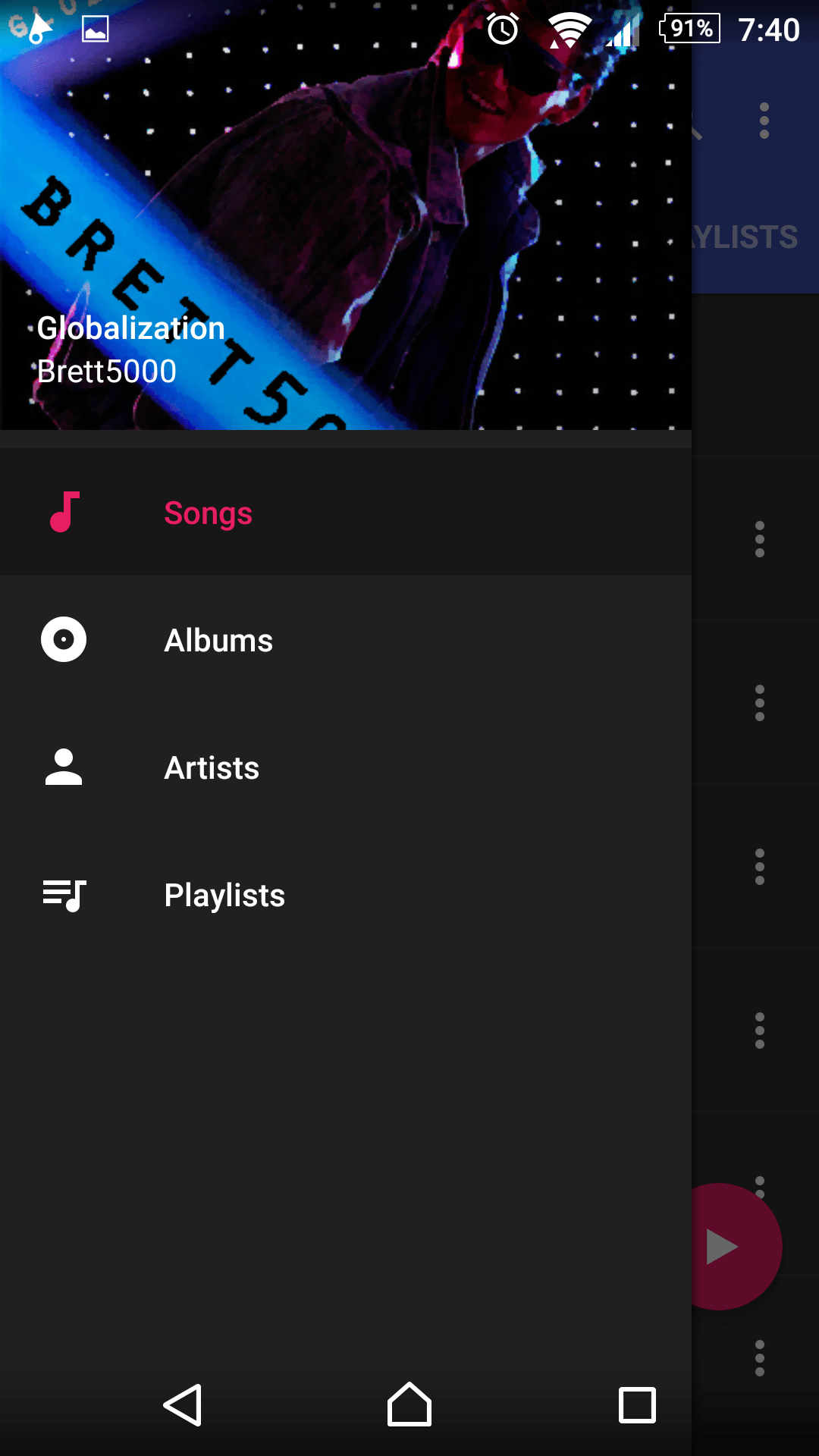Go back using system navigation

tap(182, 1404)
